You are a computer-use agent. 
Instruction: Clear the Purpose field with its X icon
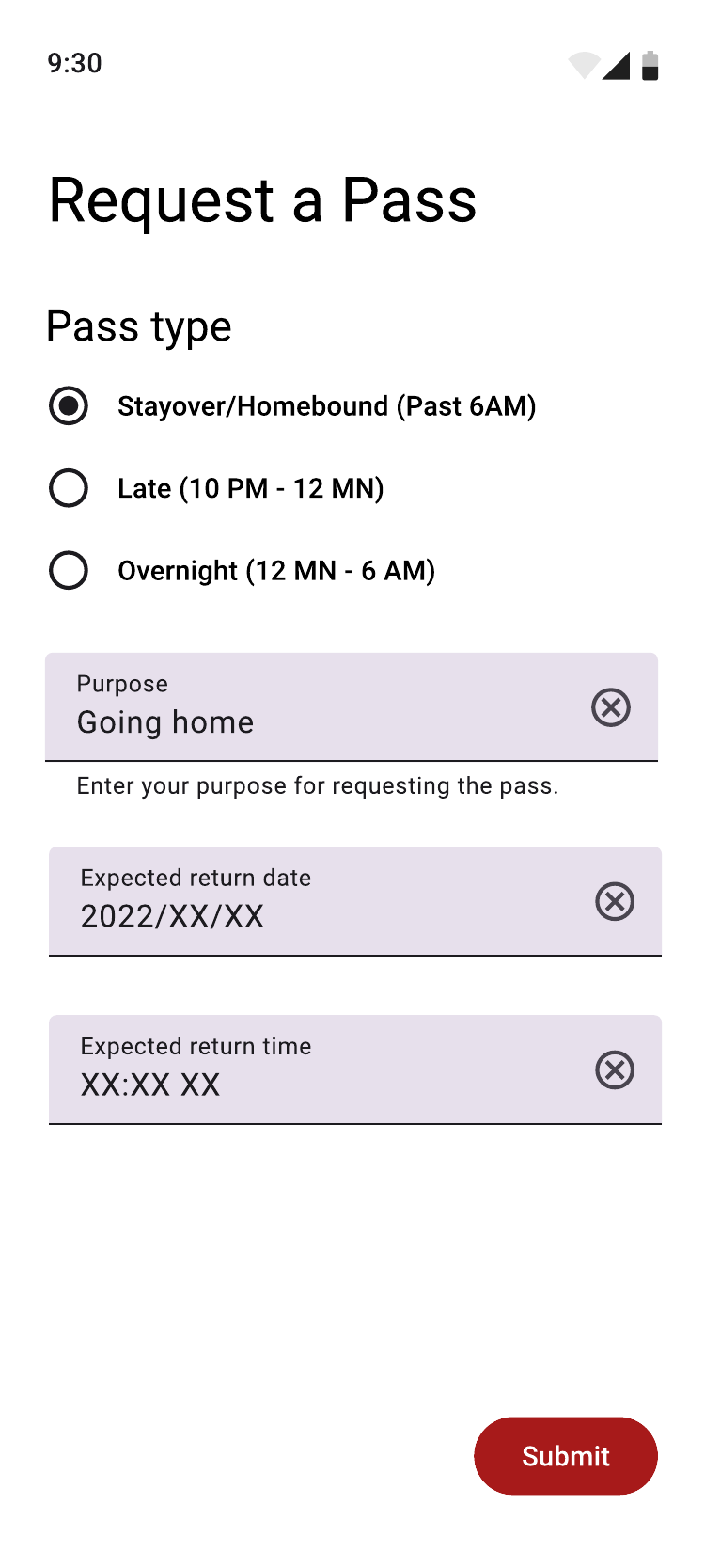(x=610, y=707)
